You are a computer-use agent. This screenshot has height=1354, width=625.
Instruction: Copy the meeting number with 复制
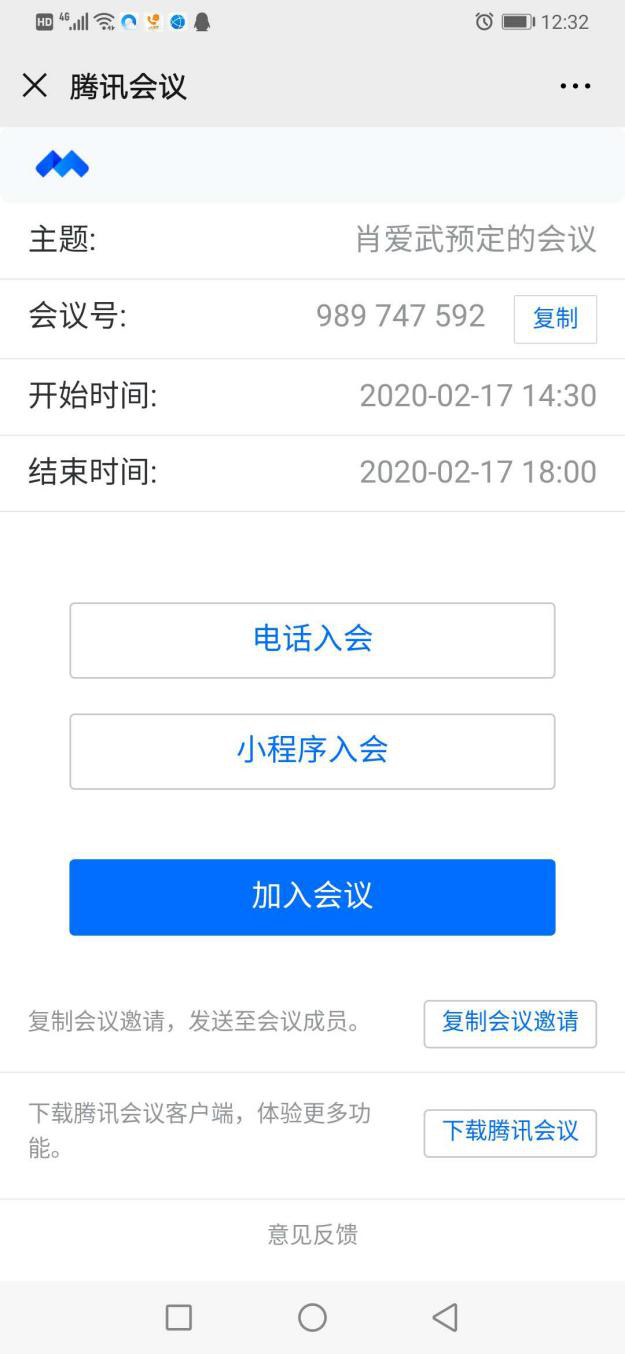click(555, 319)
